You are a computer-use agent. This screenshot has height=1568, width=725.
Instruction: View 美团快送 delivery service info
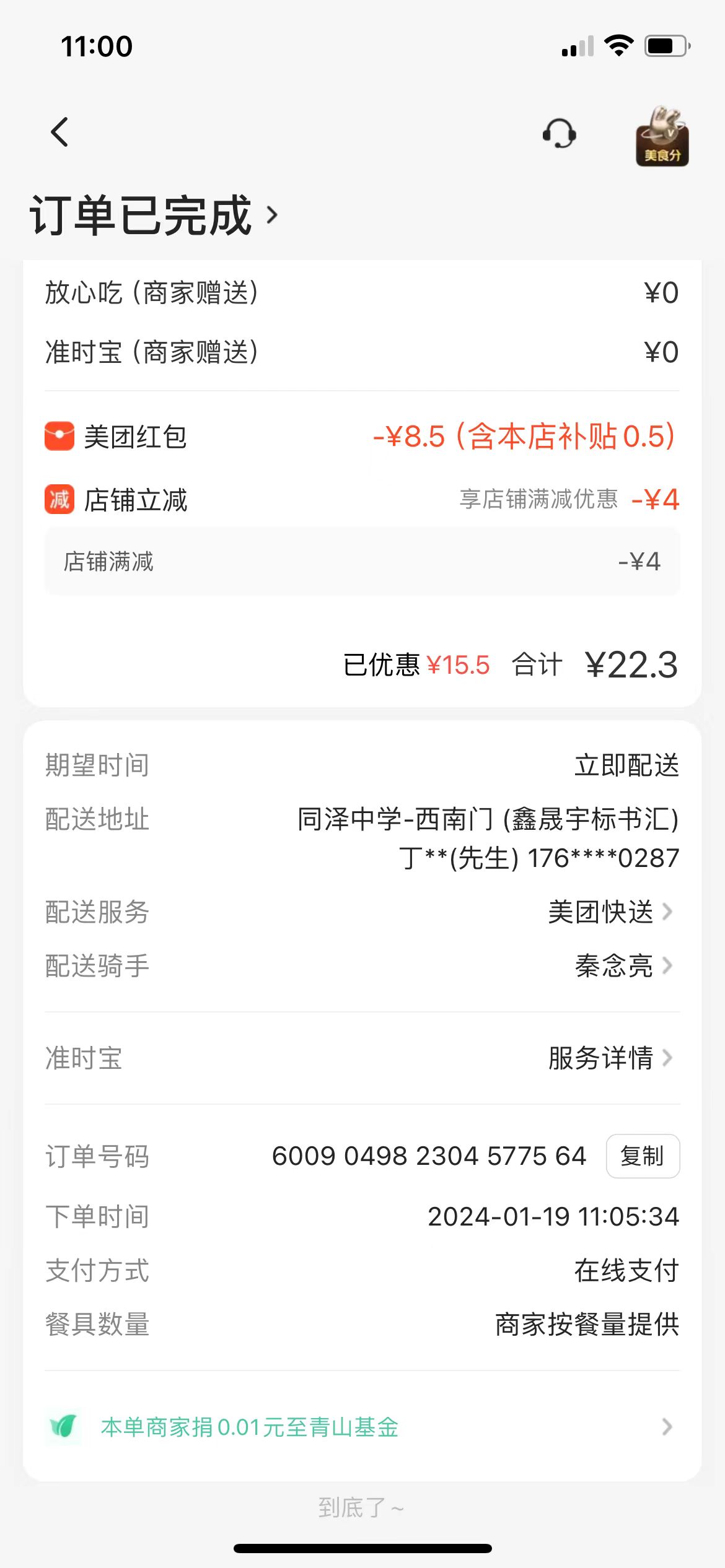coord(610,912)
